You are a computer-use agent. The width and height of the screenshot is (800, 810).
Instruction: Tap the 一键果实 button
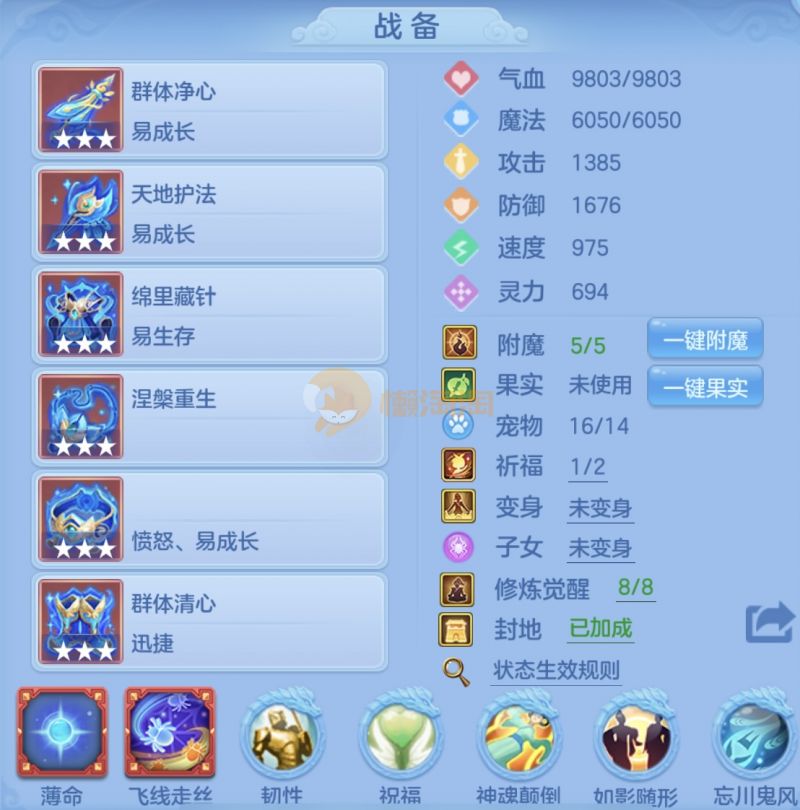pyautogui.click(x=705, y=386)
